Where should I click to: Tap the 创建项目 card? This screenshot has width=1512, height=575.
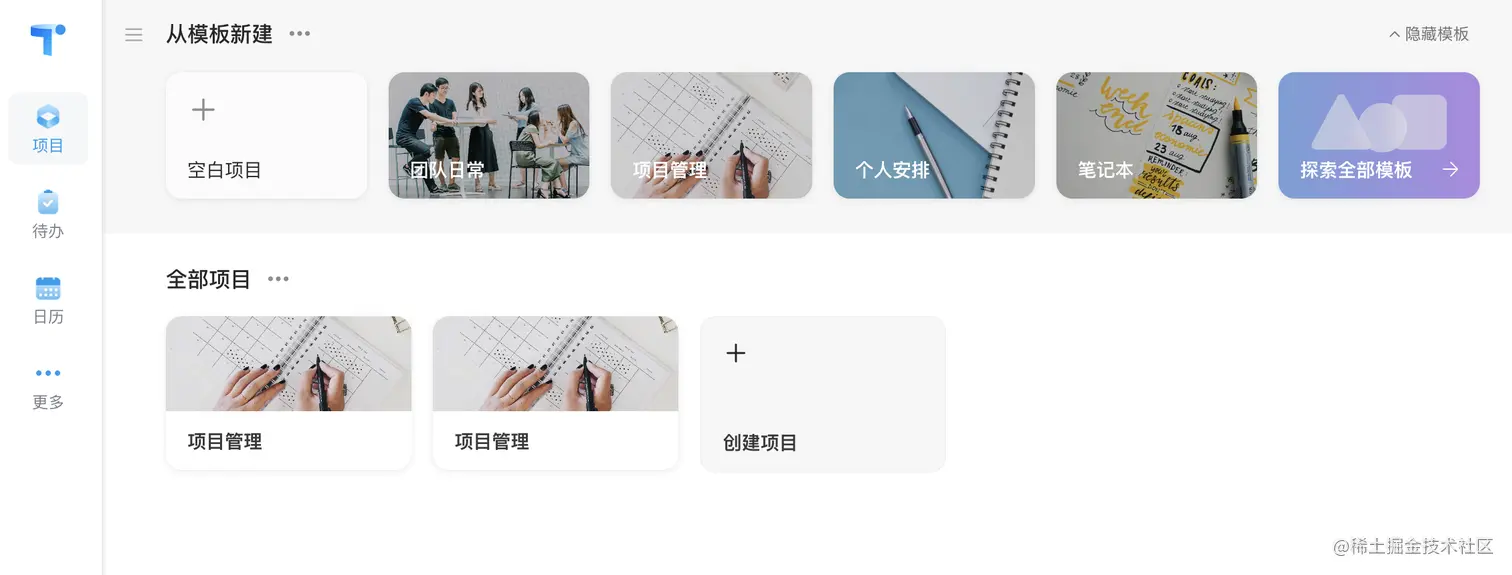click(822, 394)
